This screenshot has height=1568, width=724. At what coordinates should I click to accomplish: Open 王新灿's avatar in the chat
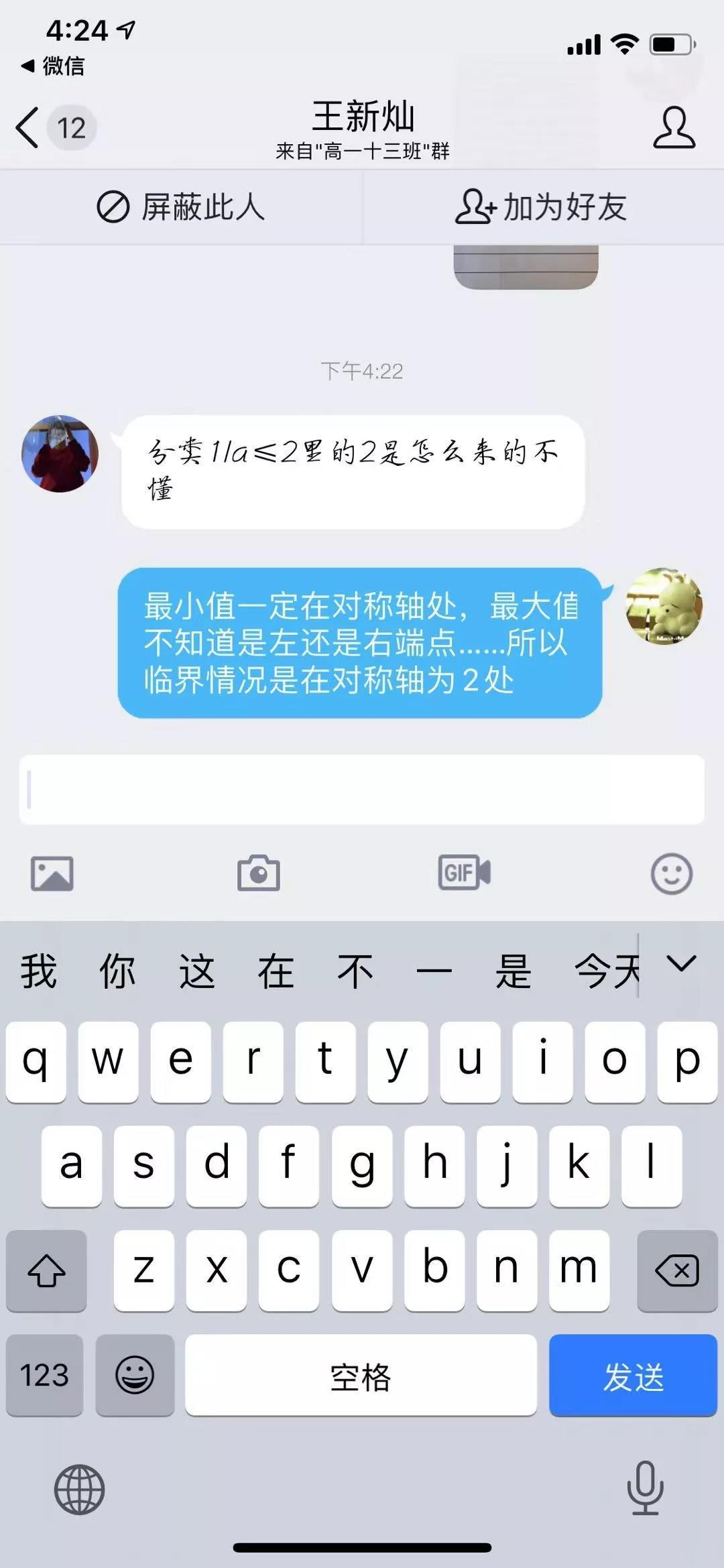pos(60,454)
